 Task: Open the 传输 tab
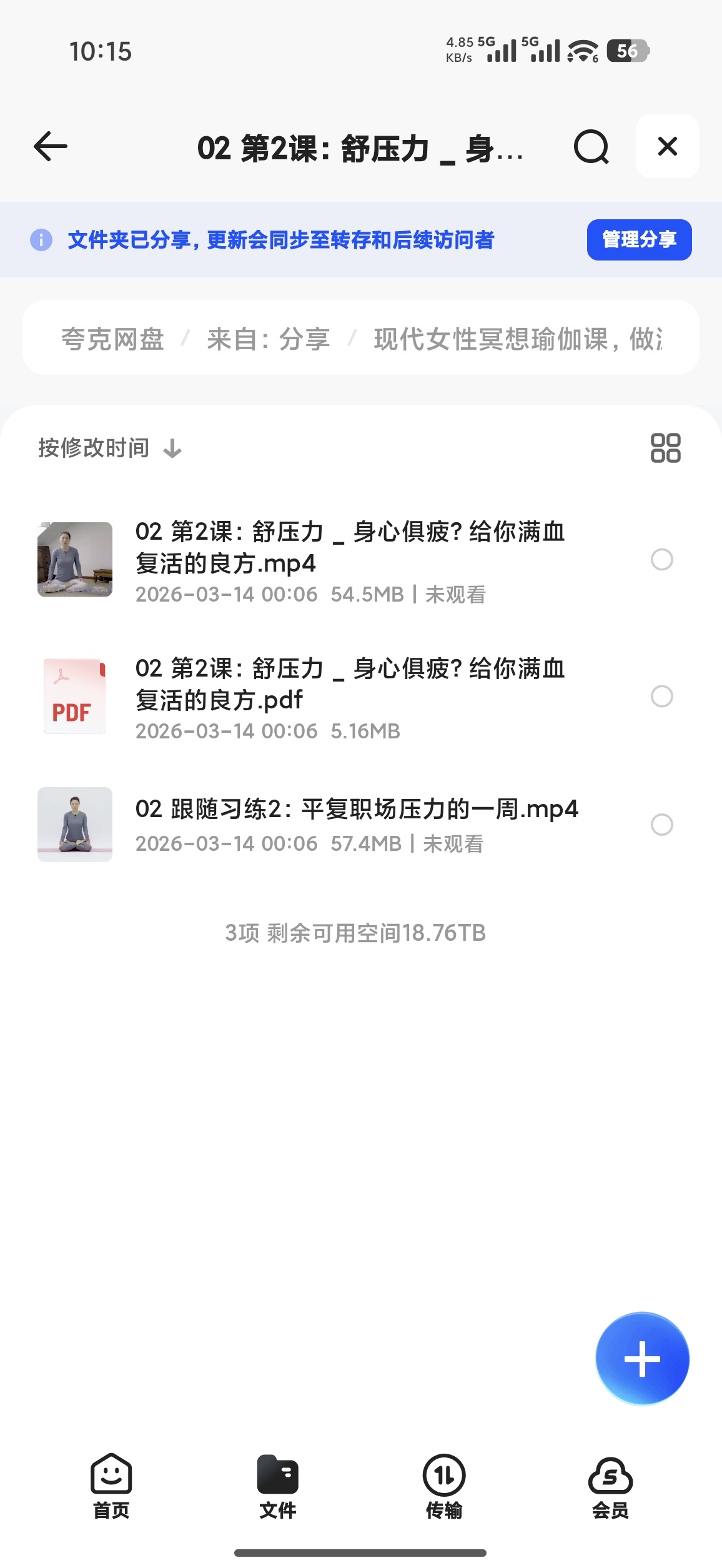444,1486
